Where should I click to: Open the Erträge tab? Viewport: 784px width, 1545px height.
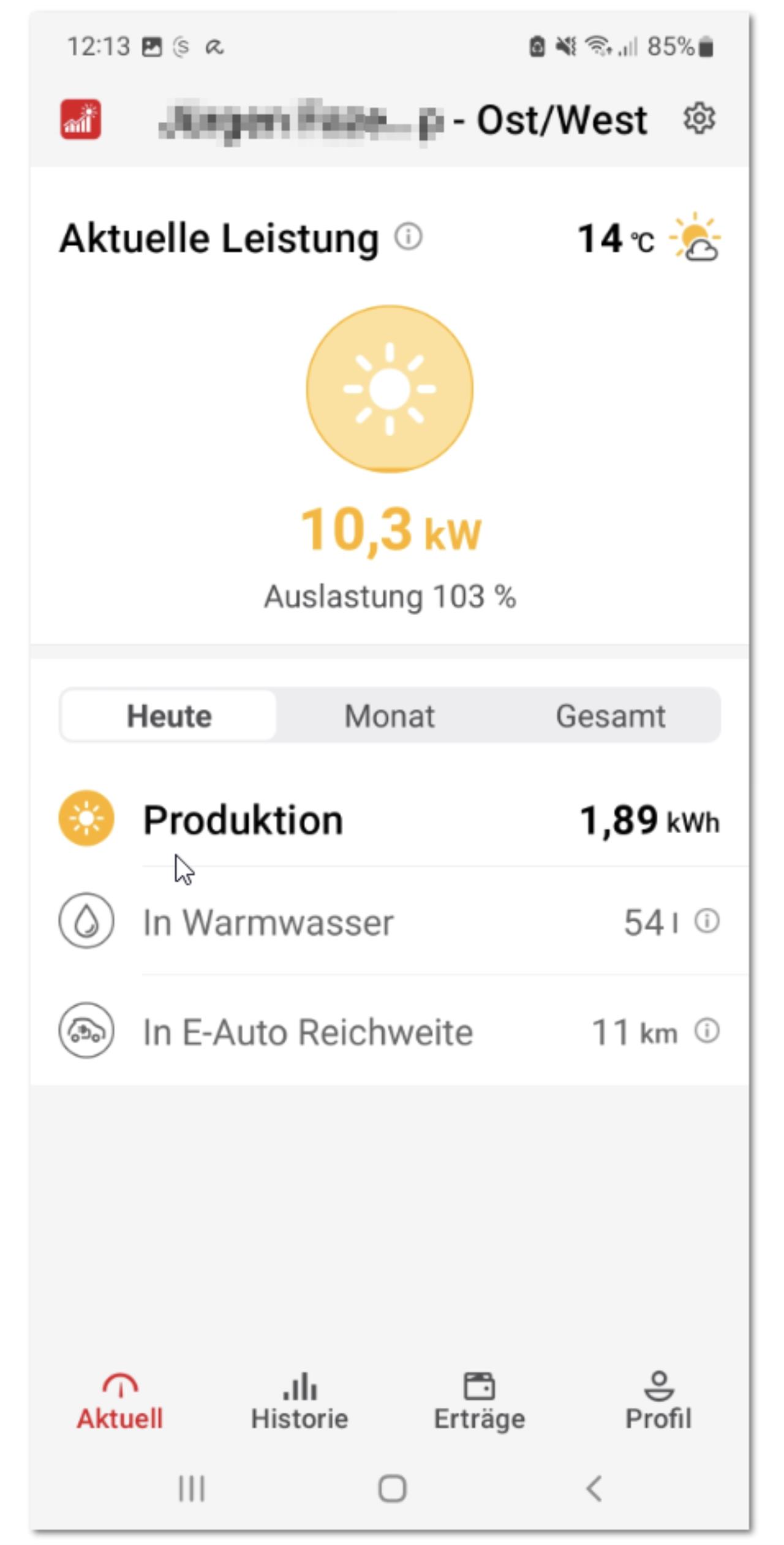tap(480, 1401)
